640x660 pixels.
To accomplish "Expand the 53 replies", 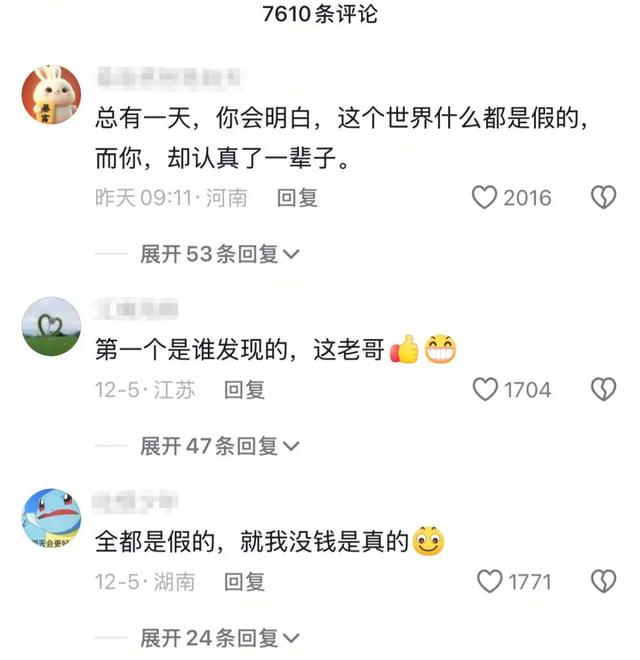I will [220, 255].
